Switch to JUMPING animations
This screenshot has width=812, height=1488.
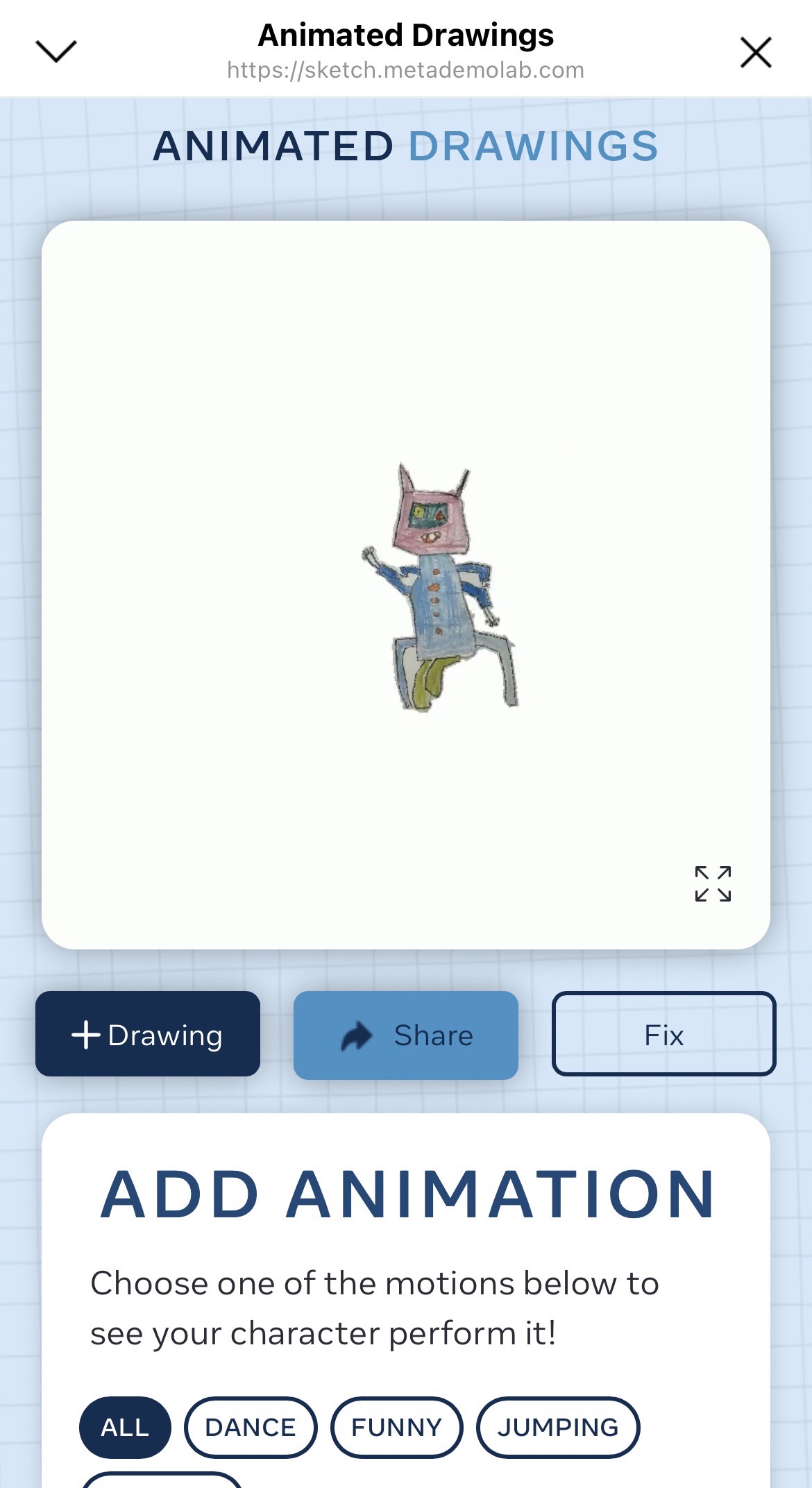[558, 1427]
